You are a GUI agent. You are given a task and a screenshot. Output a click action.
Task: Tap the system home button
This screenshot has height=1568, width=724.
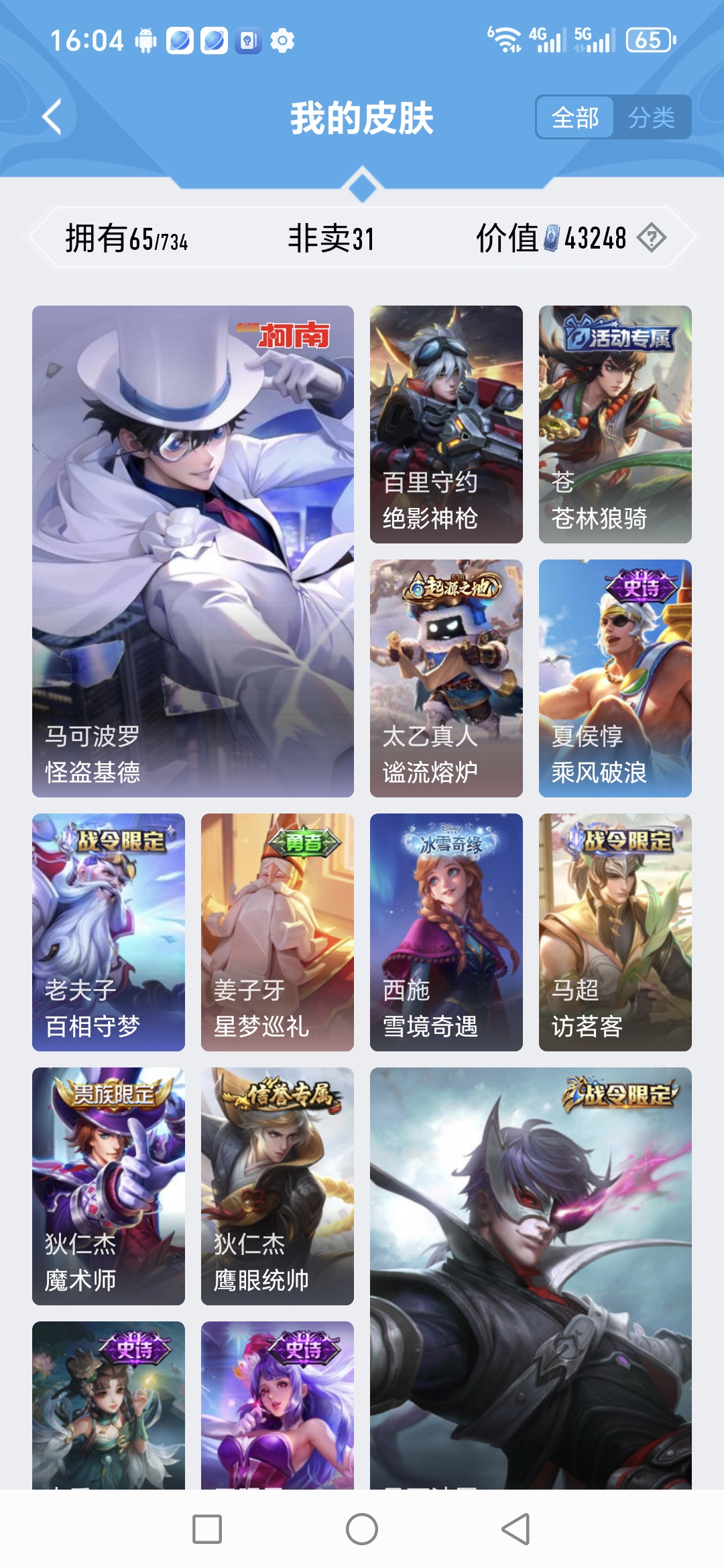point(362,1529)
